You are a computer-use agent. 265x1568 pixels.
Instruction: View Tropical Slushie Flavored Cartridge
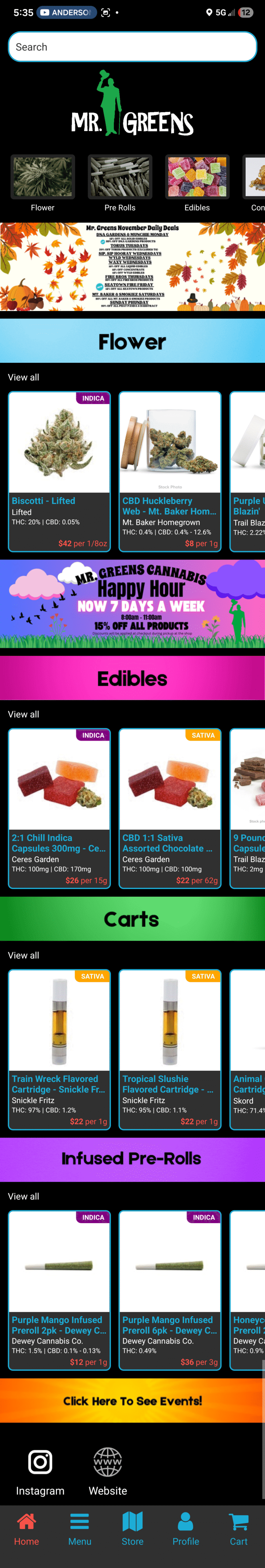tap(170, 1049)
